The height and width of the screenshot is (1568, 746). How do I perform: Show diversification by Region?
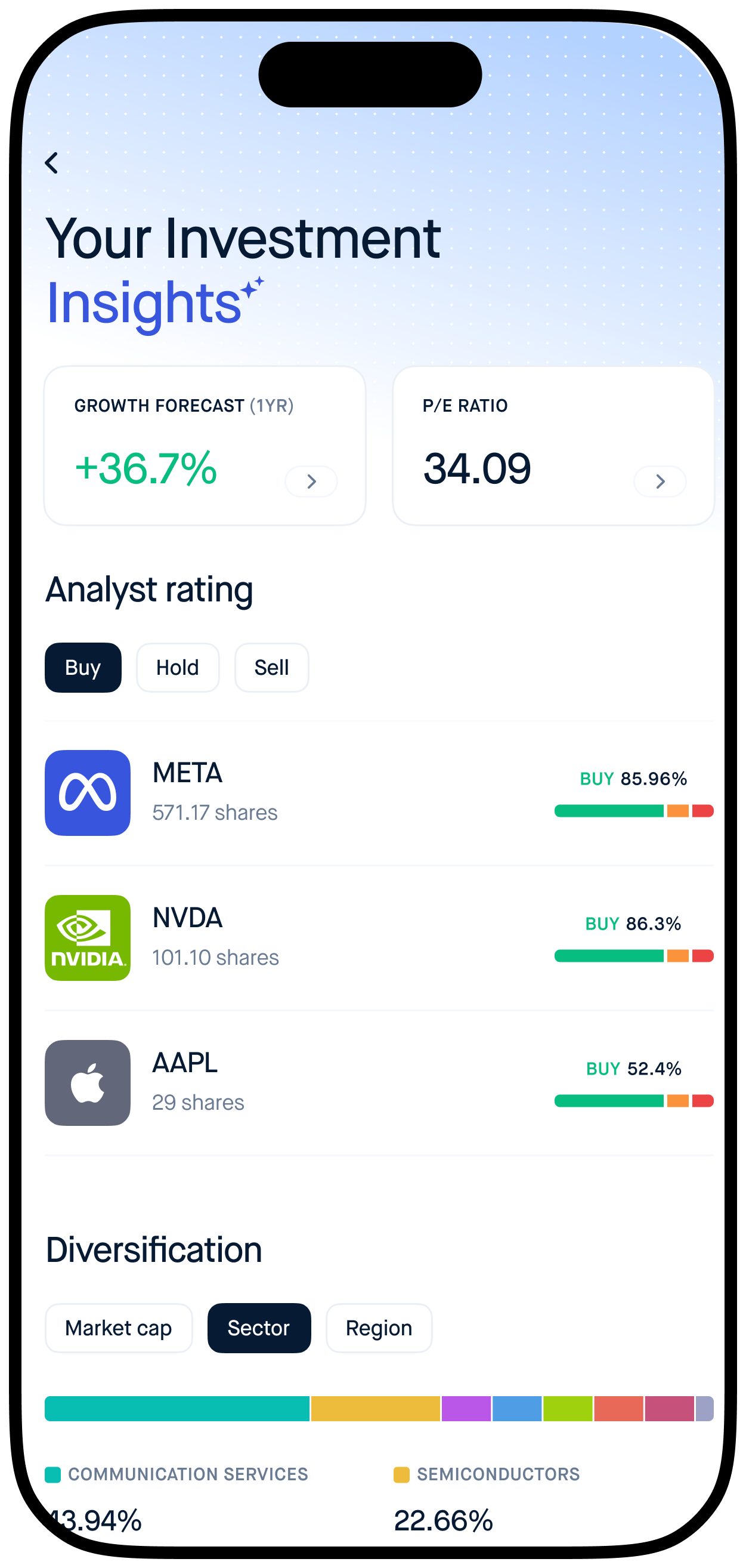pyautogui.click(x=379, y=1328)
